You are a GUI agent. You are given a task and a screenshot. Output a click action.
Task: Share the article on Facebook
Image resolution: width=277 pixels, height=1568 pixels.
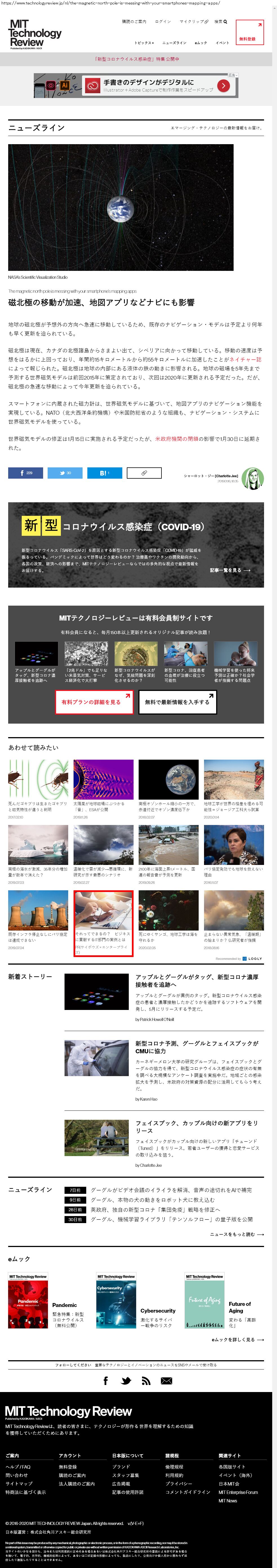click(26, 473)
